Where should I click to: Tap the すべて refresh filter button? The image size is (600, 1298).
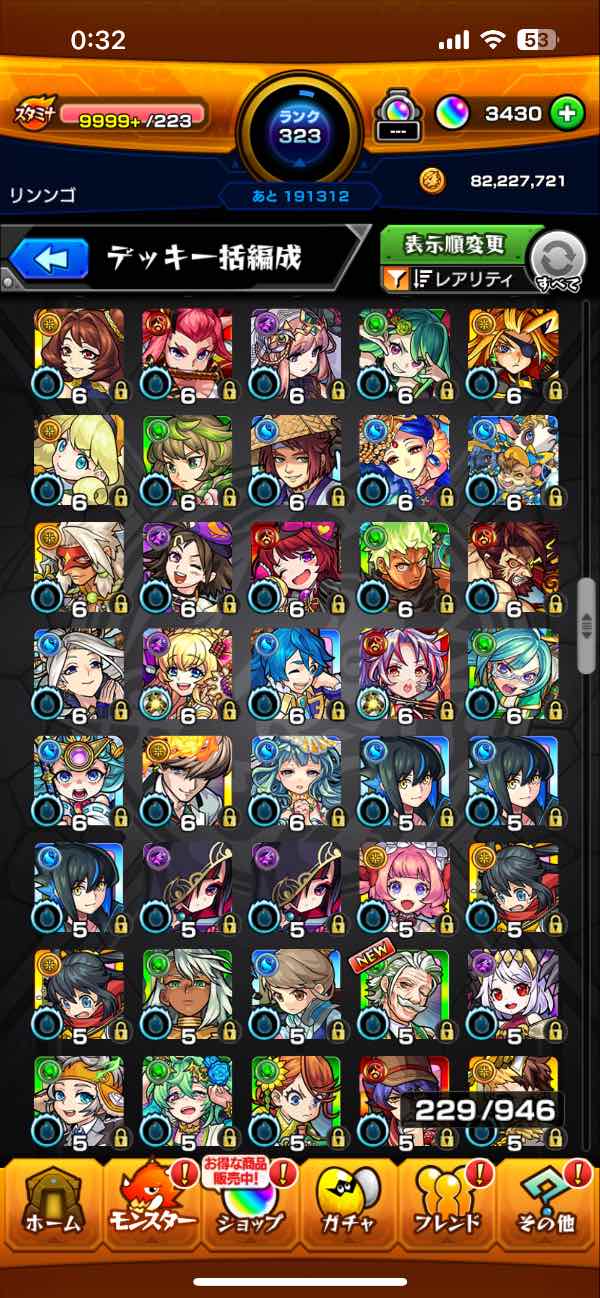click(x=558, y=260)
